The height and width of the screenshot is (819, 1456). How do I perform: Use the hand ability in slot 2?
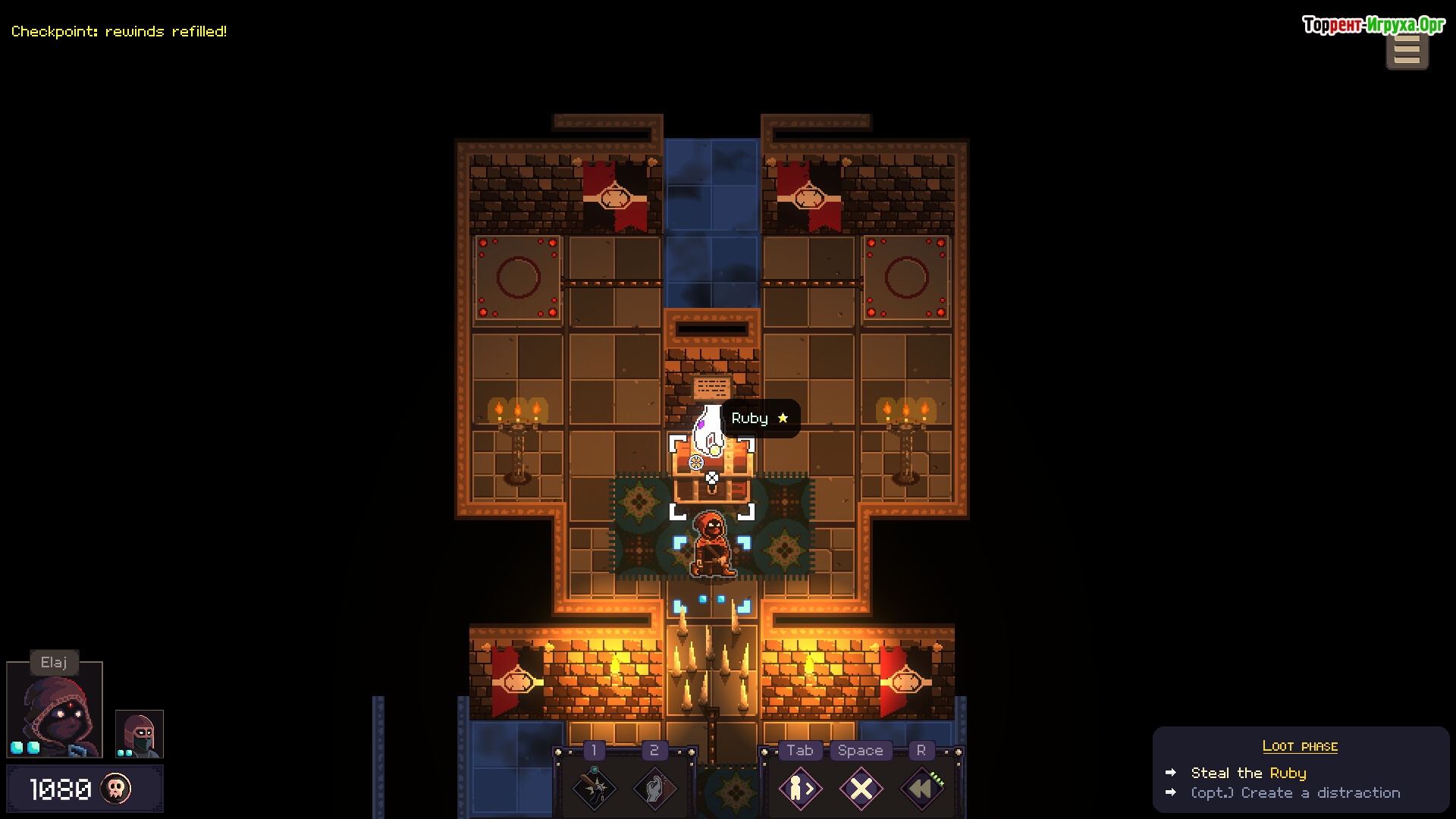pyautogui.click(x=655, y=789)
